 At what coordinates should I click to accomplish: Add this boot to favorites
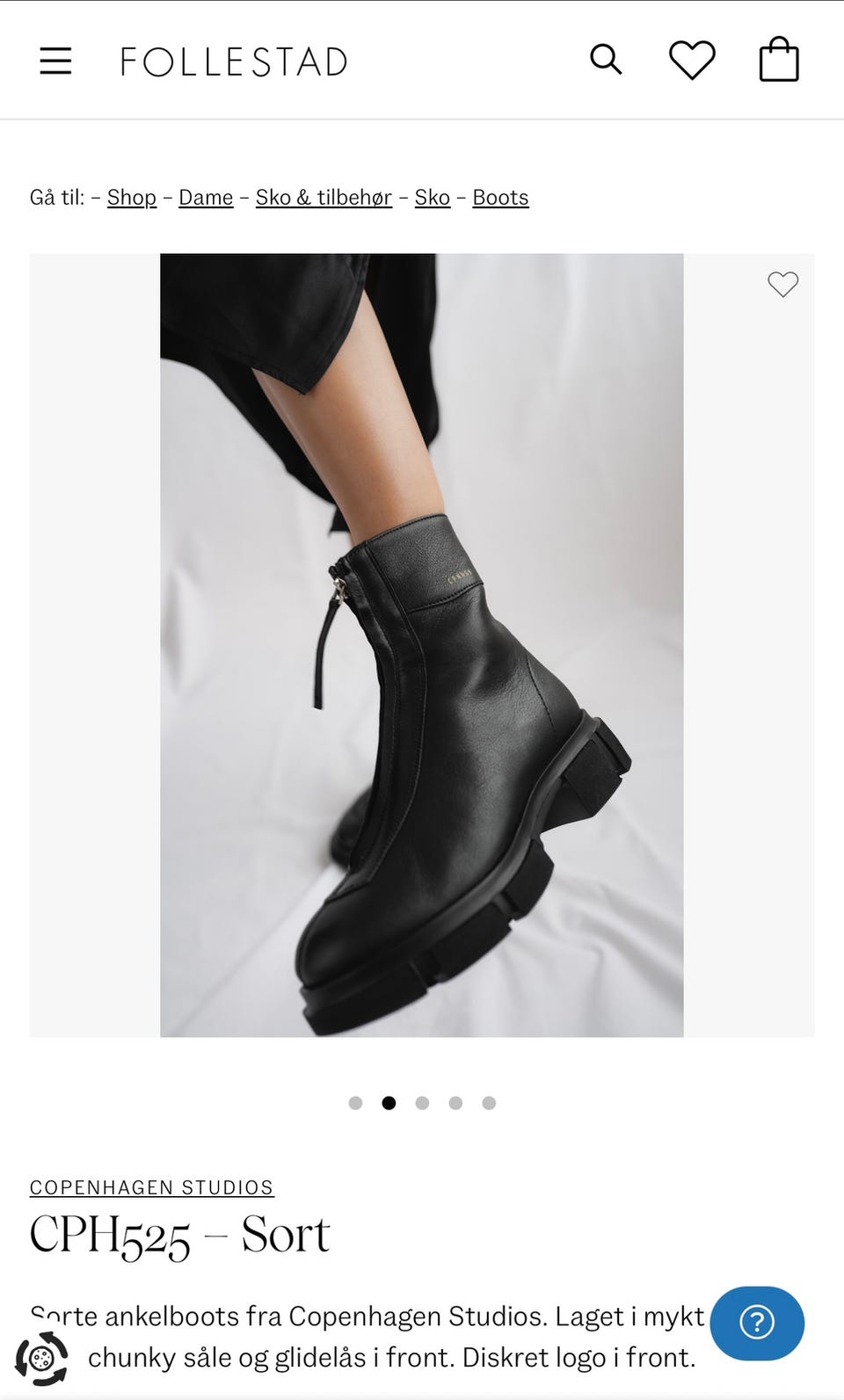tap(782, 284)
